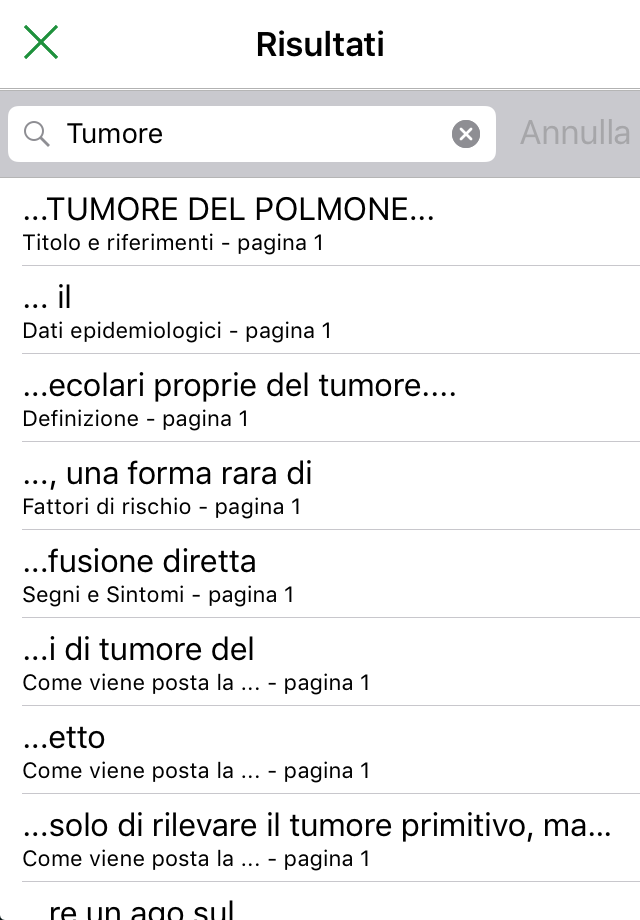Clear the search text
This screenshot has height=920, width=640.
466,134
